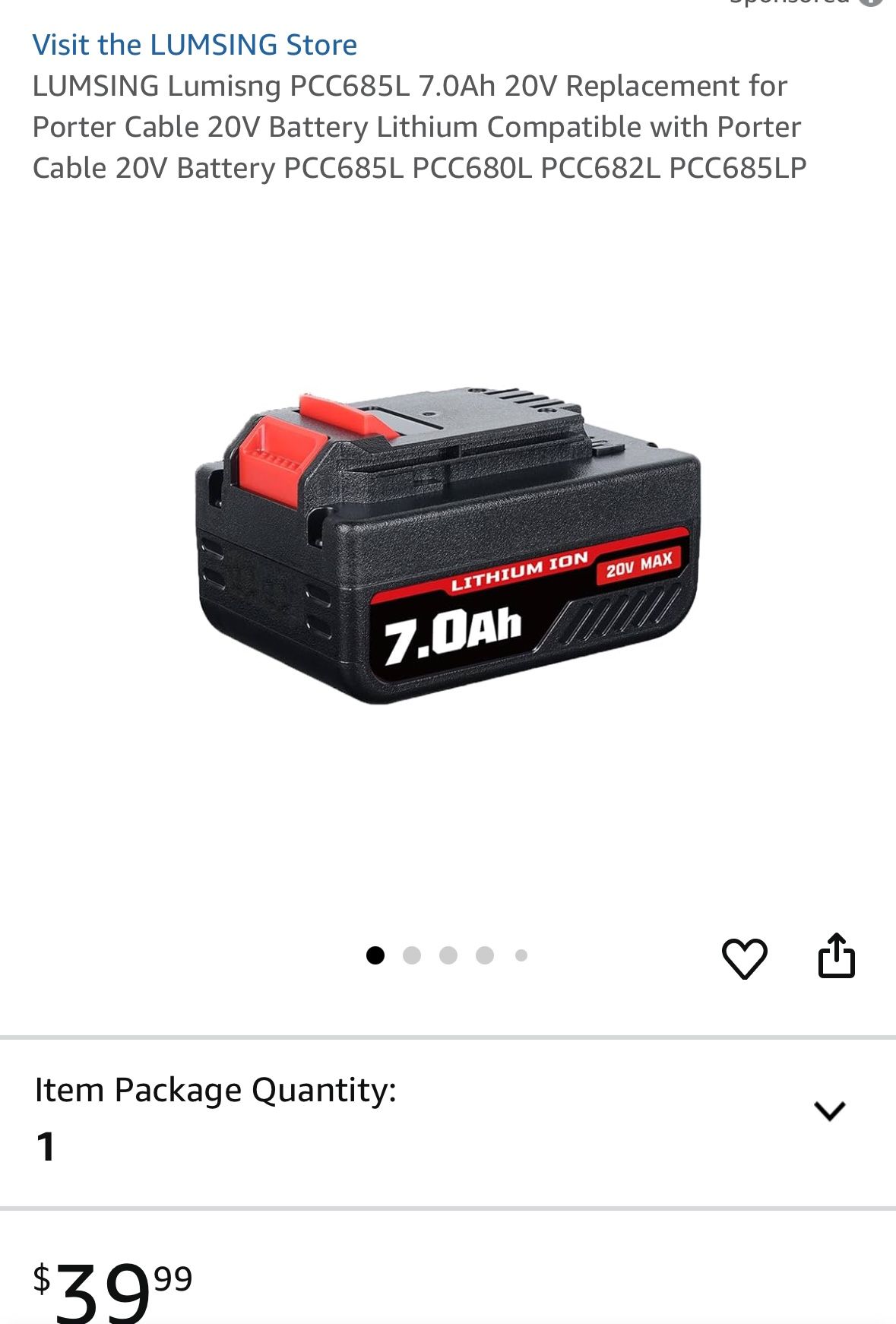Open the 7.0Ah battery product image
The height and width of the screenshot is (1324, 896).
point(448,547)
